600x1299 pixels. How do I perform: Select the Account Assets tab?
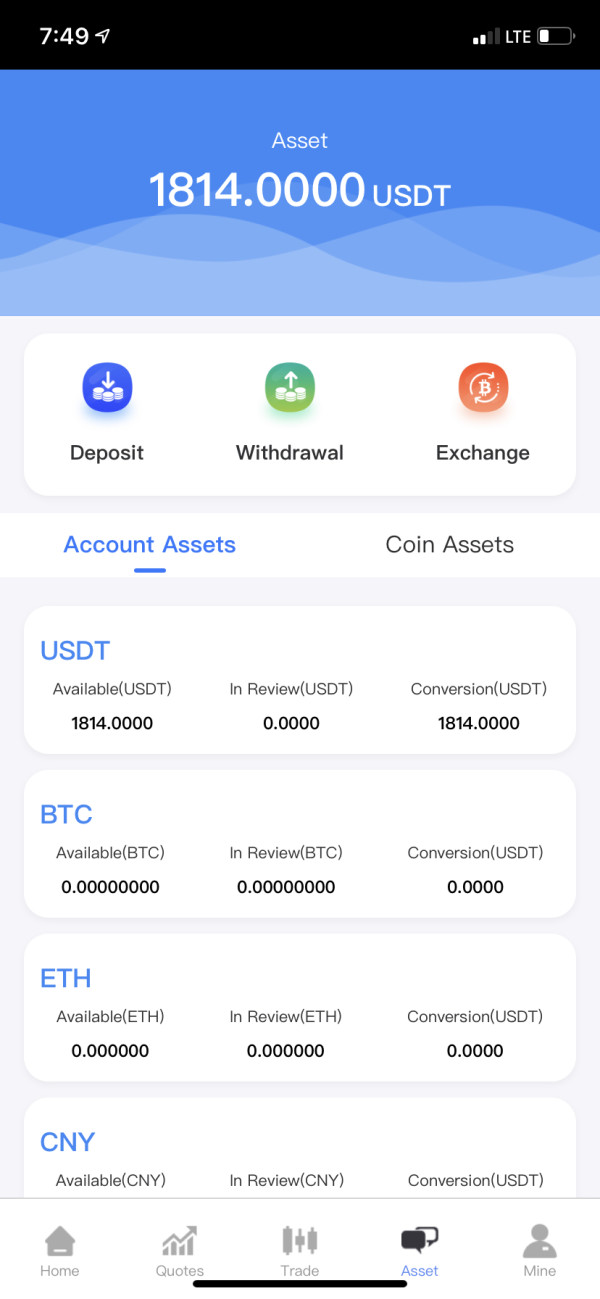(x=150, y=546)
